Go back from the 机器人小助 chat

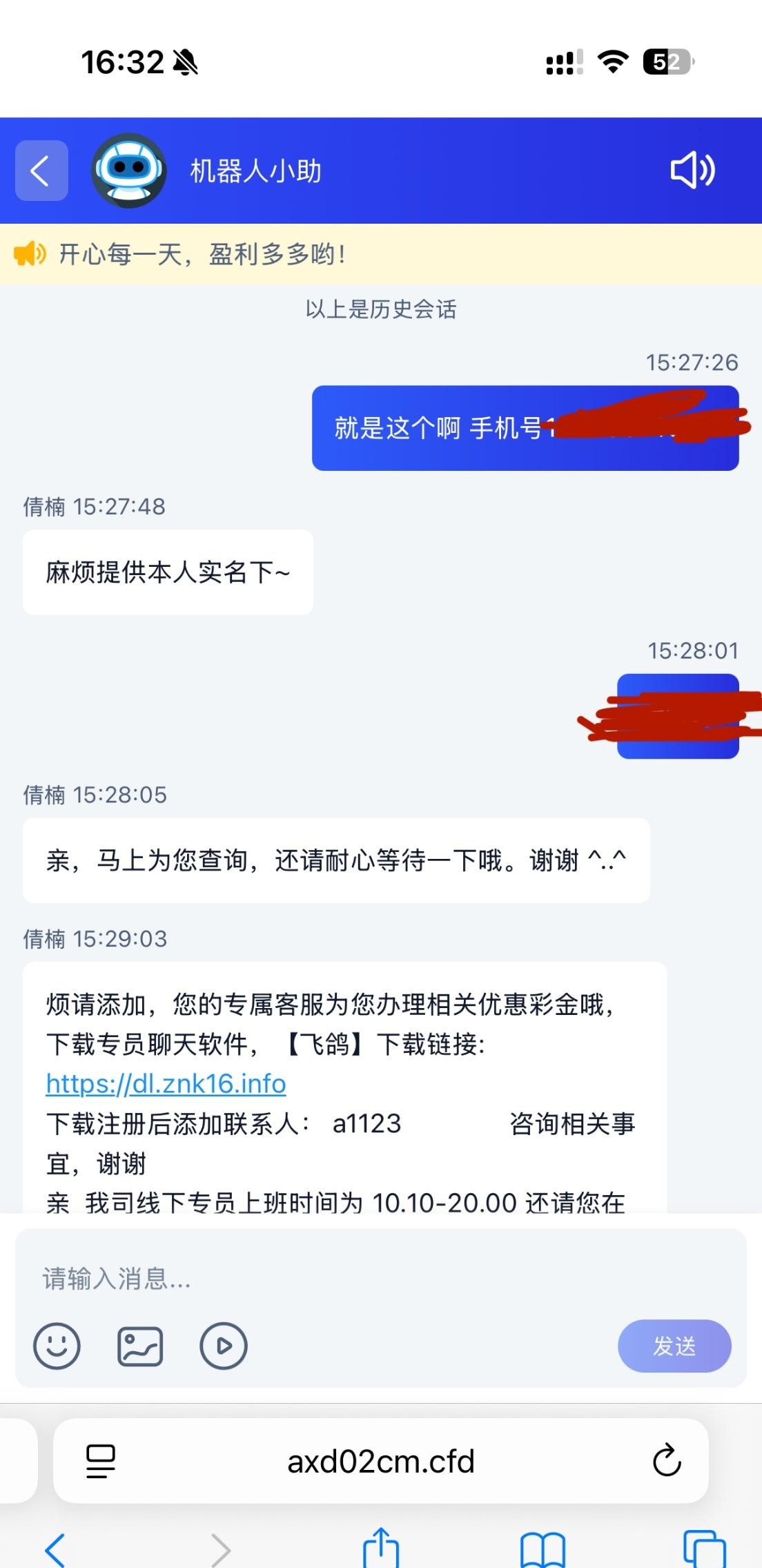pyautogui.click(x=41, y=171)
